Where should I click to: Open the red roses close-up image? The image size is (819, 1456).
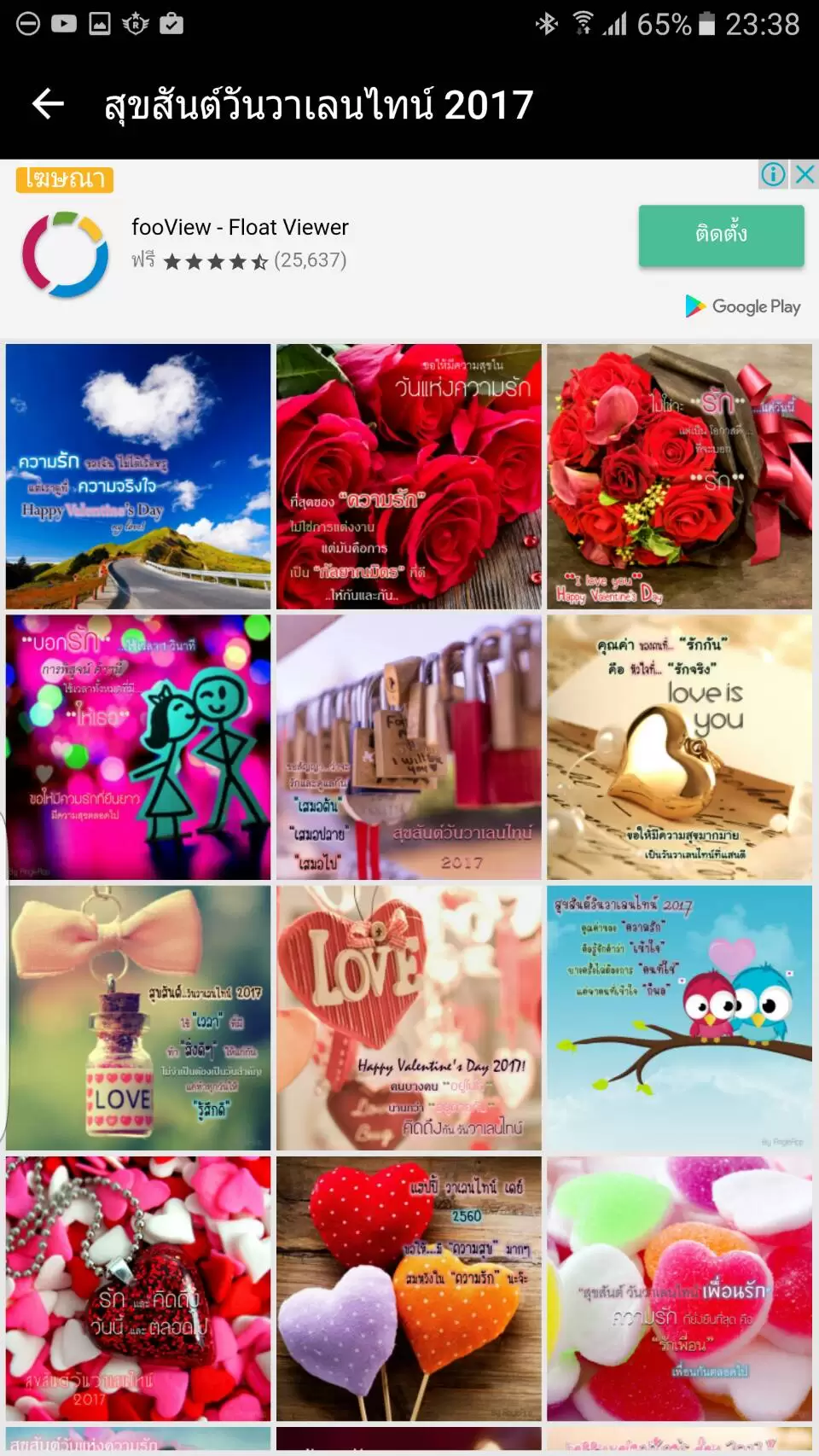pyautogui.click(x=409, y=476)
